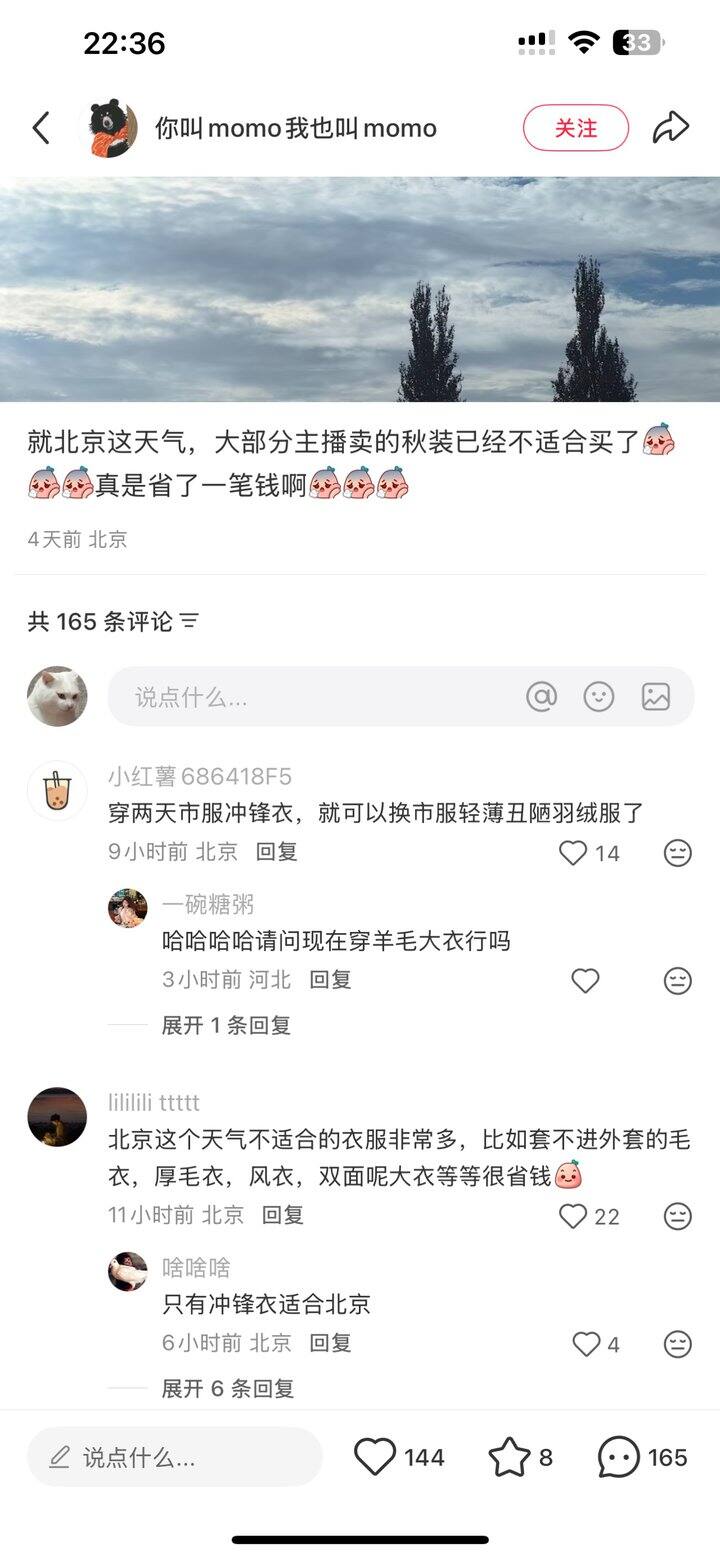Expand 展开 6 条回复
The height and width of the screenshot is (1558, 720).
(x=227, y=1388)
